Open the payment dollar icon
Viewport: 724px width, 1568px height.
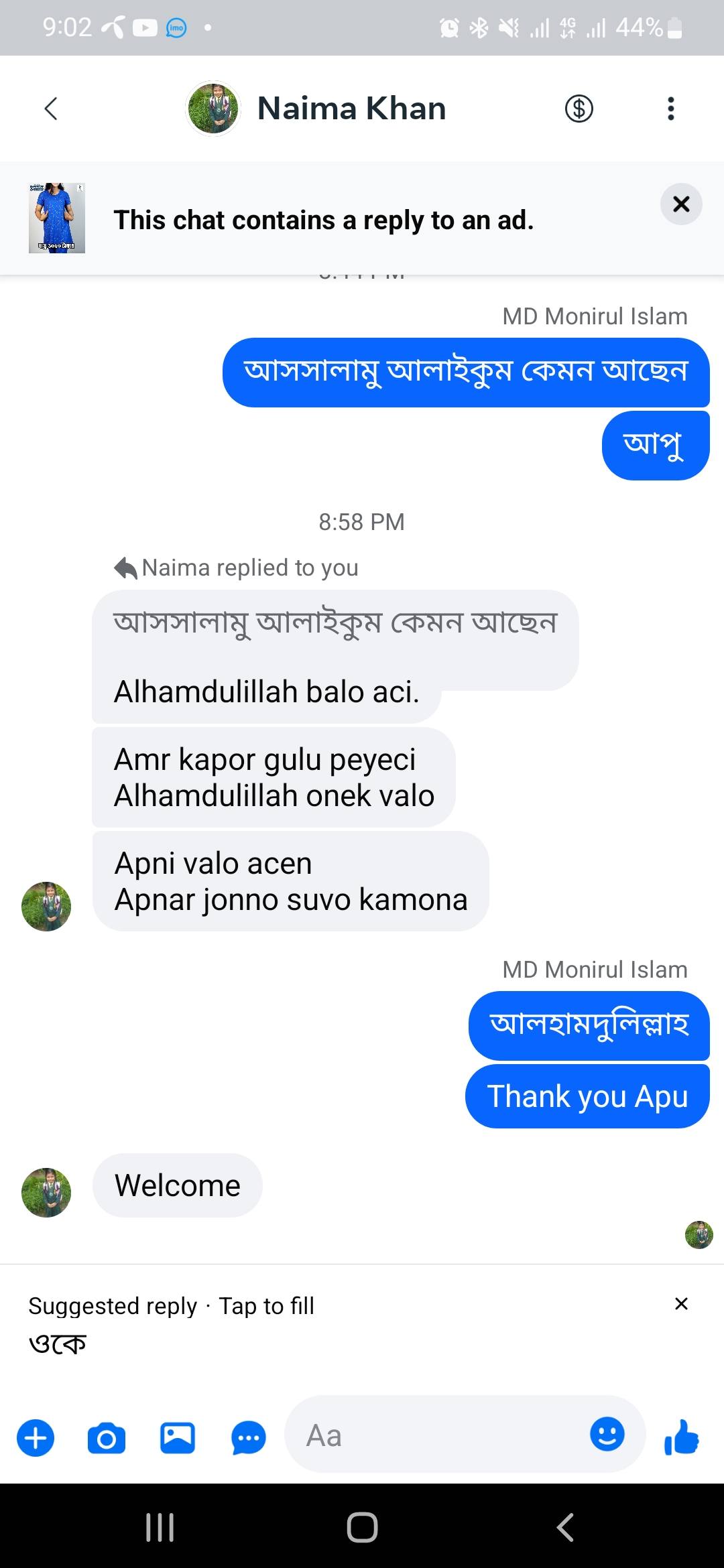pyautogui.click(x=579, y=109)
